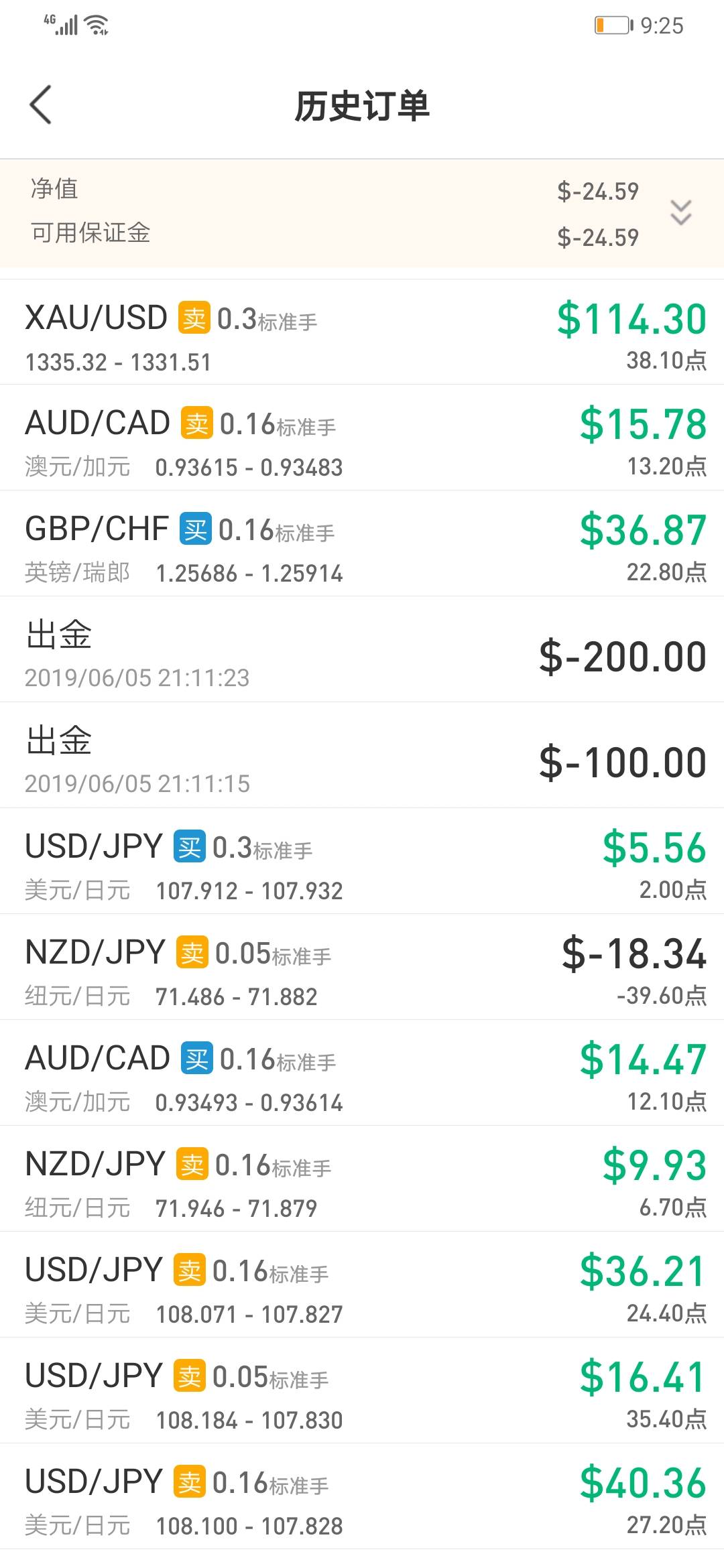Open the NZD/JPY order with $-18.34 loss
This screenshot has width=724, height=1568.
(362, 968)
